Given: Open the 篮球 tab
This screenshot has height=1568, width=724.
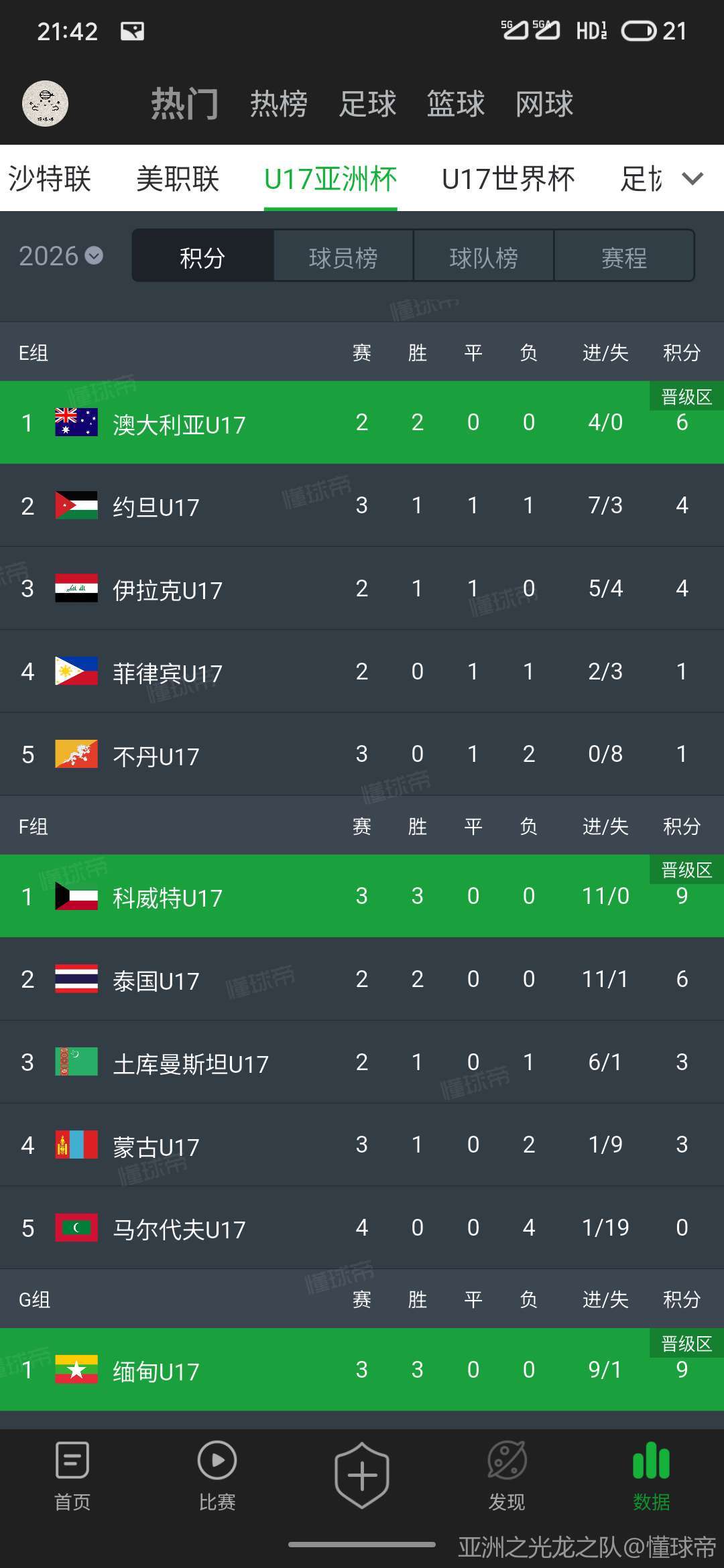Looking at the screenshot, I should pyautogui.click(x=456, y=104).
